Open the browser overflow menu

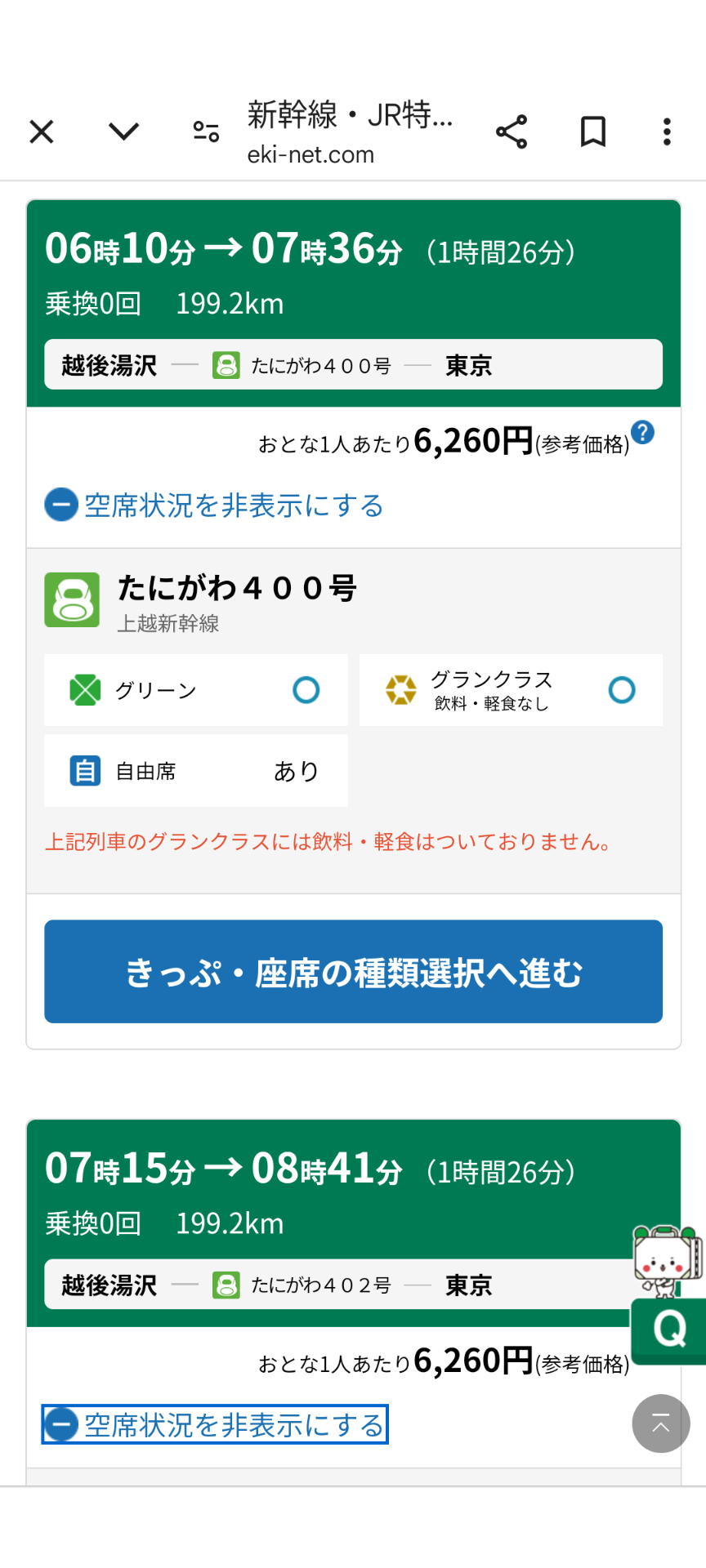[667, 131]
